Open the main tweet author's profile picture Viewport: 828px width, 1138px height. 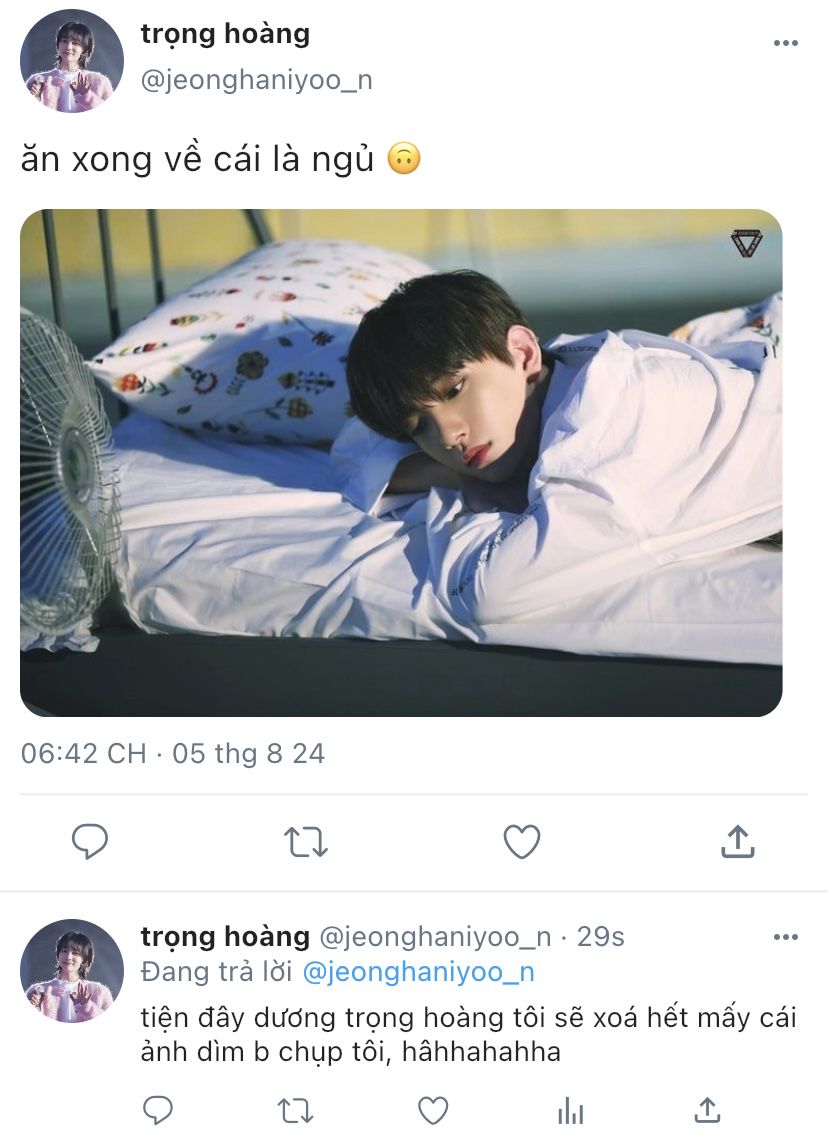[72, 62]
